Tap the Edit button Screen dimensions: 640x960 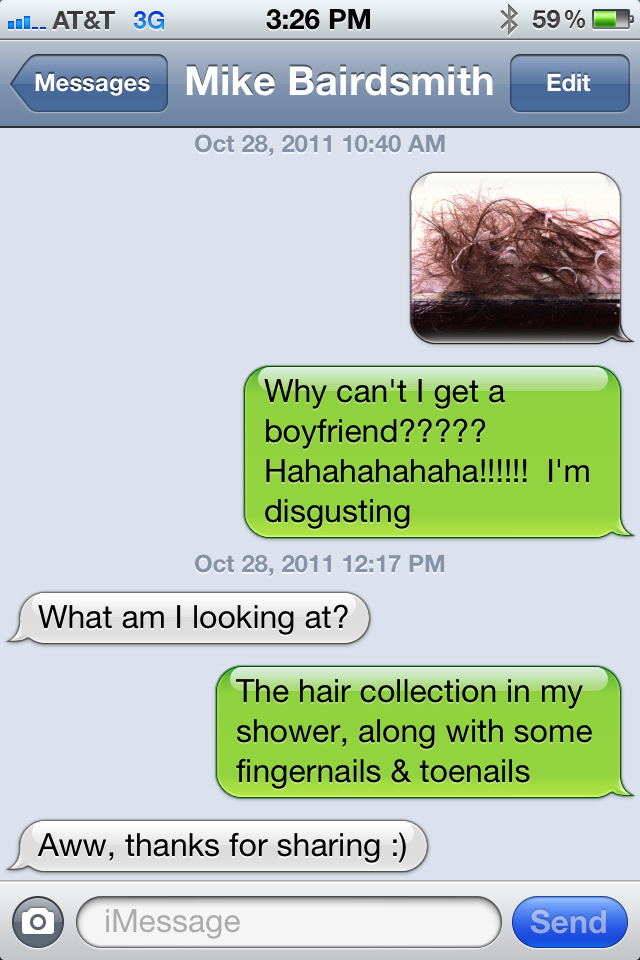(568, 83)
